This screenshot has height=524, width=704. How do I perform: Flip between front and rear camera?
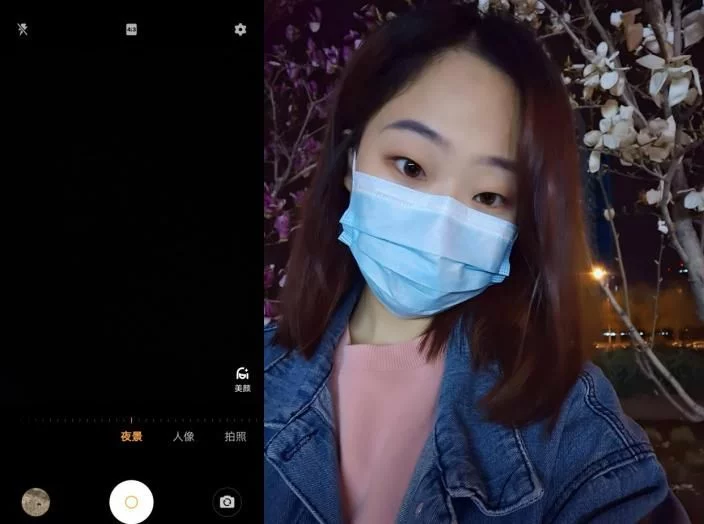click(x=227, y=501)
